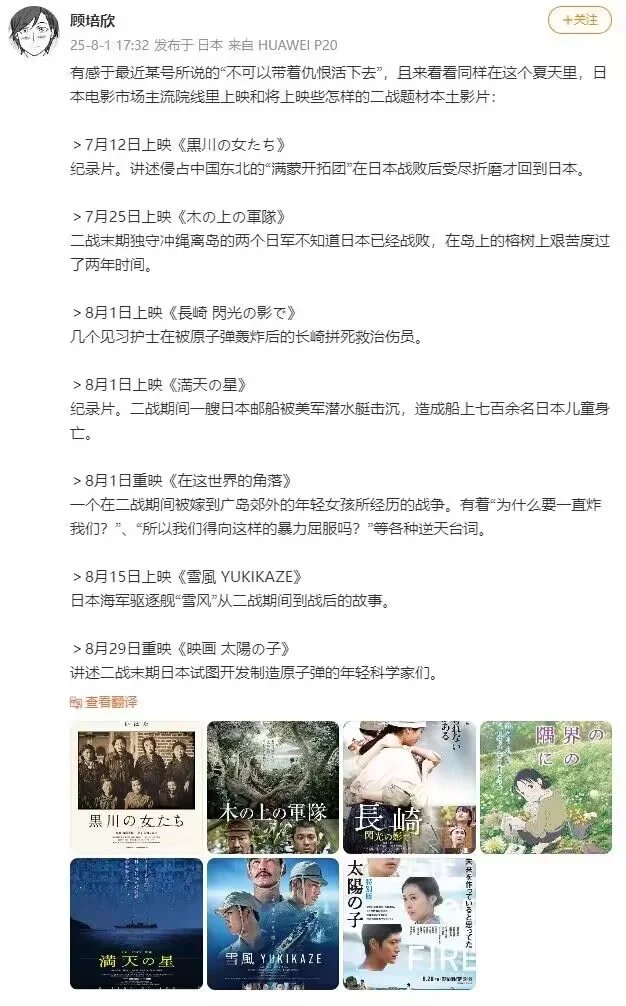Image resolution: width=626 pixels, height=1006 pixels.
Task: Open the 黒川の女たち poster image
Action: (136, 787)
